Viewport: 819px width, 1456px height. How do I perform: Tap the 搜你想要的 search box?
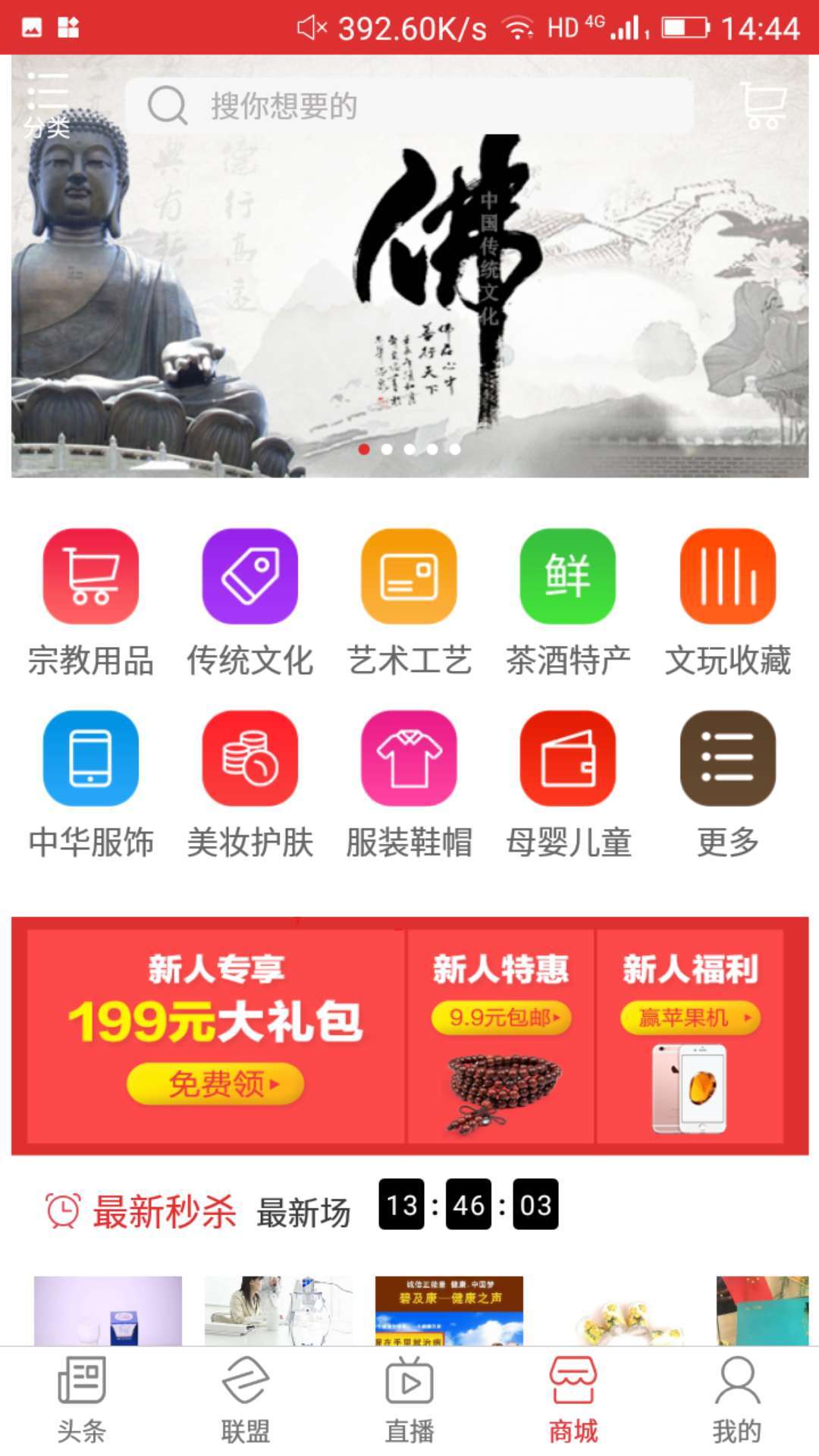(409, 106)
